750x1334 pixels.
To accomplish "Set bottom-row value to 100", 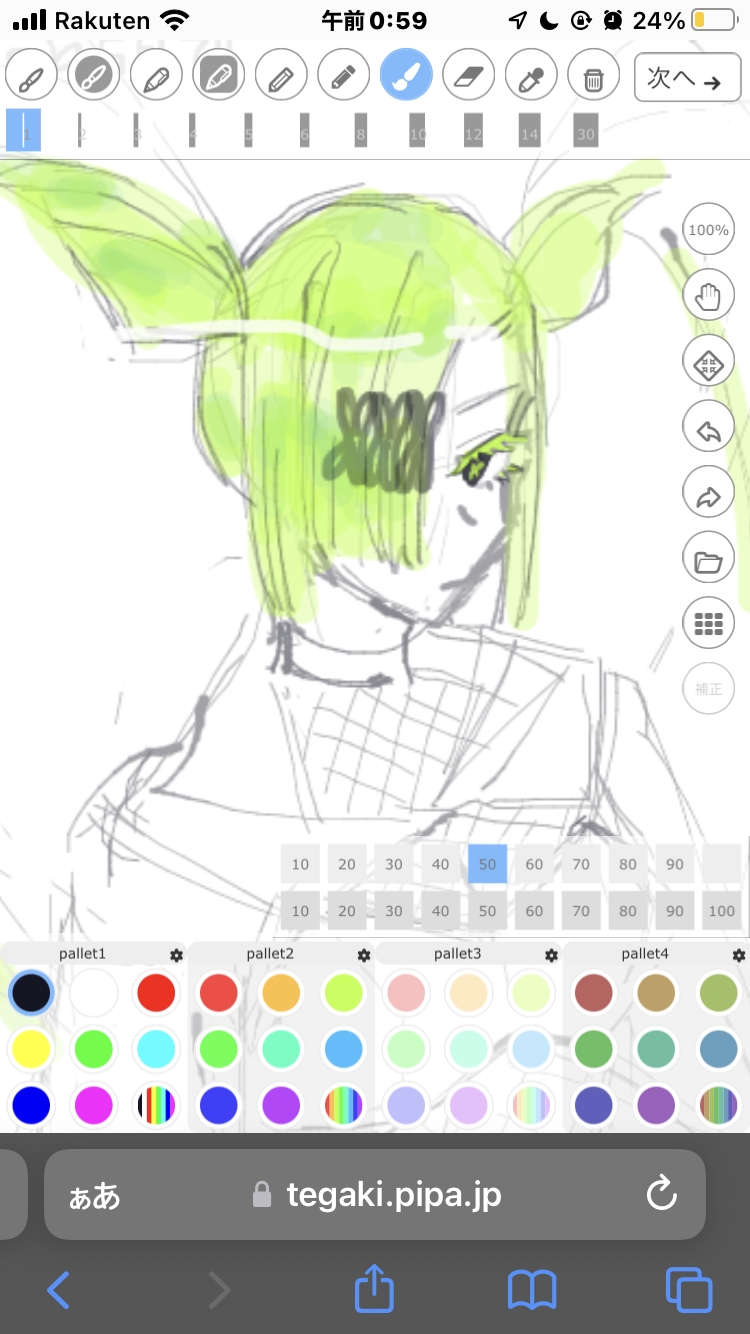I will click(721, 911).
